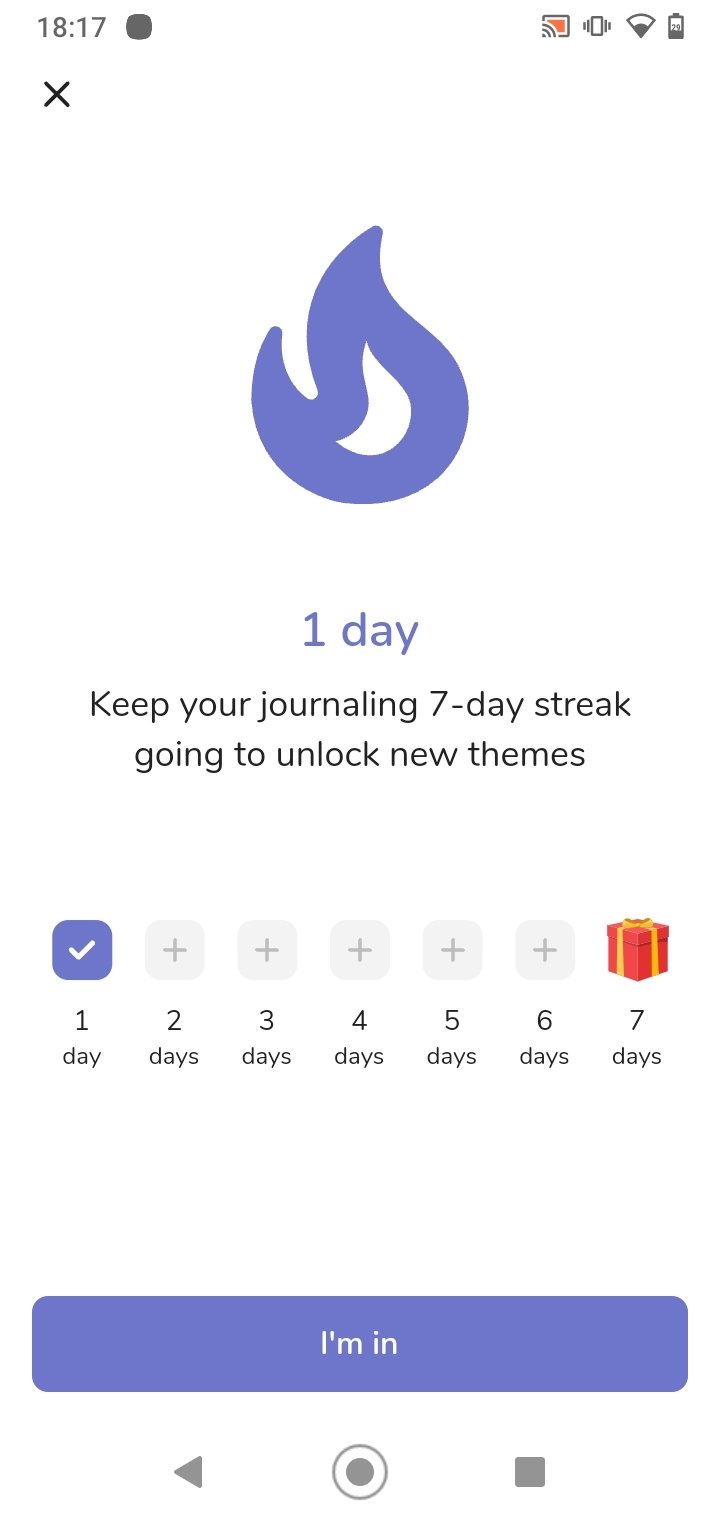Close the streak screen with the X

(x=57, y=94)
